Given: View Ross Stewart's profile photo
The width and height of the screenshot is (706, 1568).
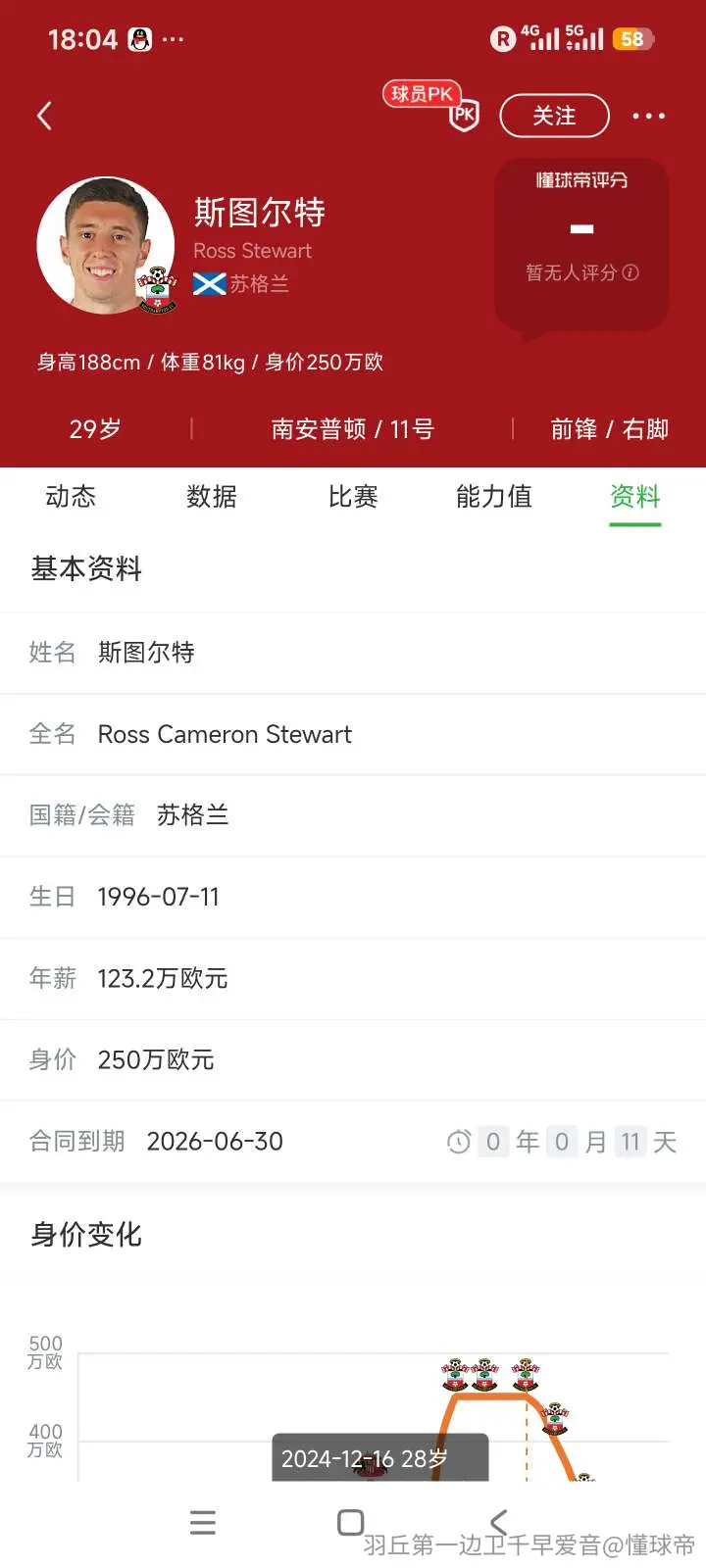Looking at the screenshot, I should pos(106,245).
